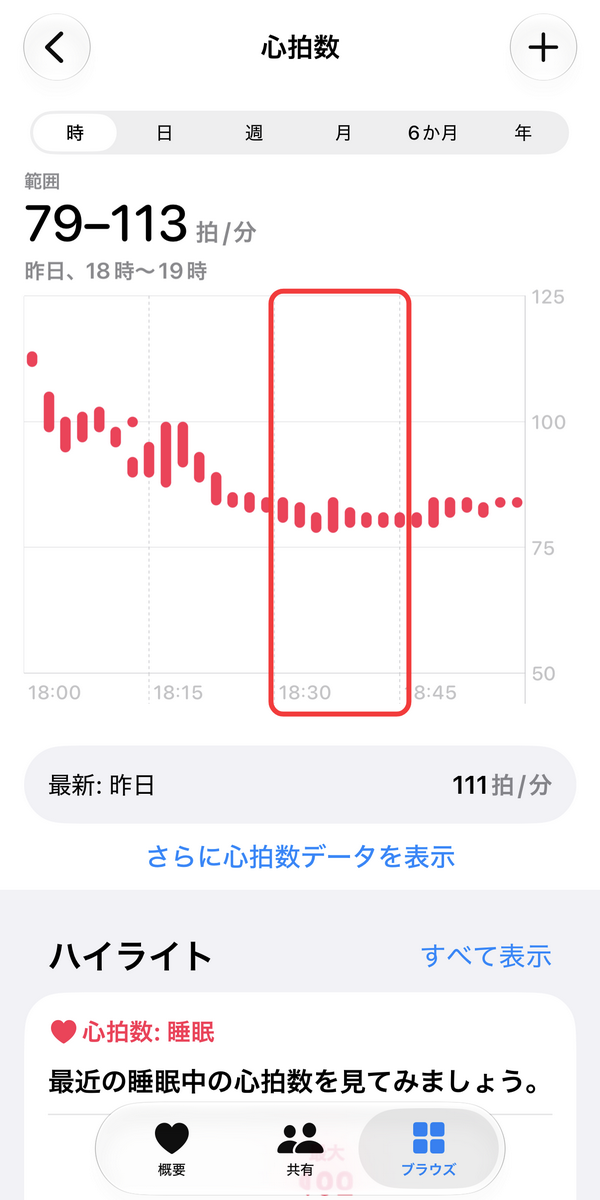Switch to the 日 time range
The height and width of the screenshot is (1200, 600).
click(165, 132)
